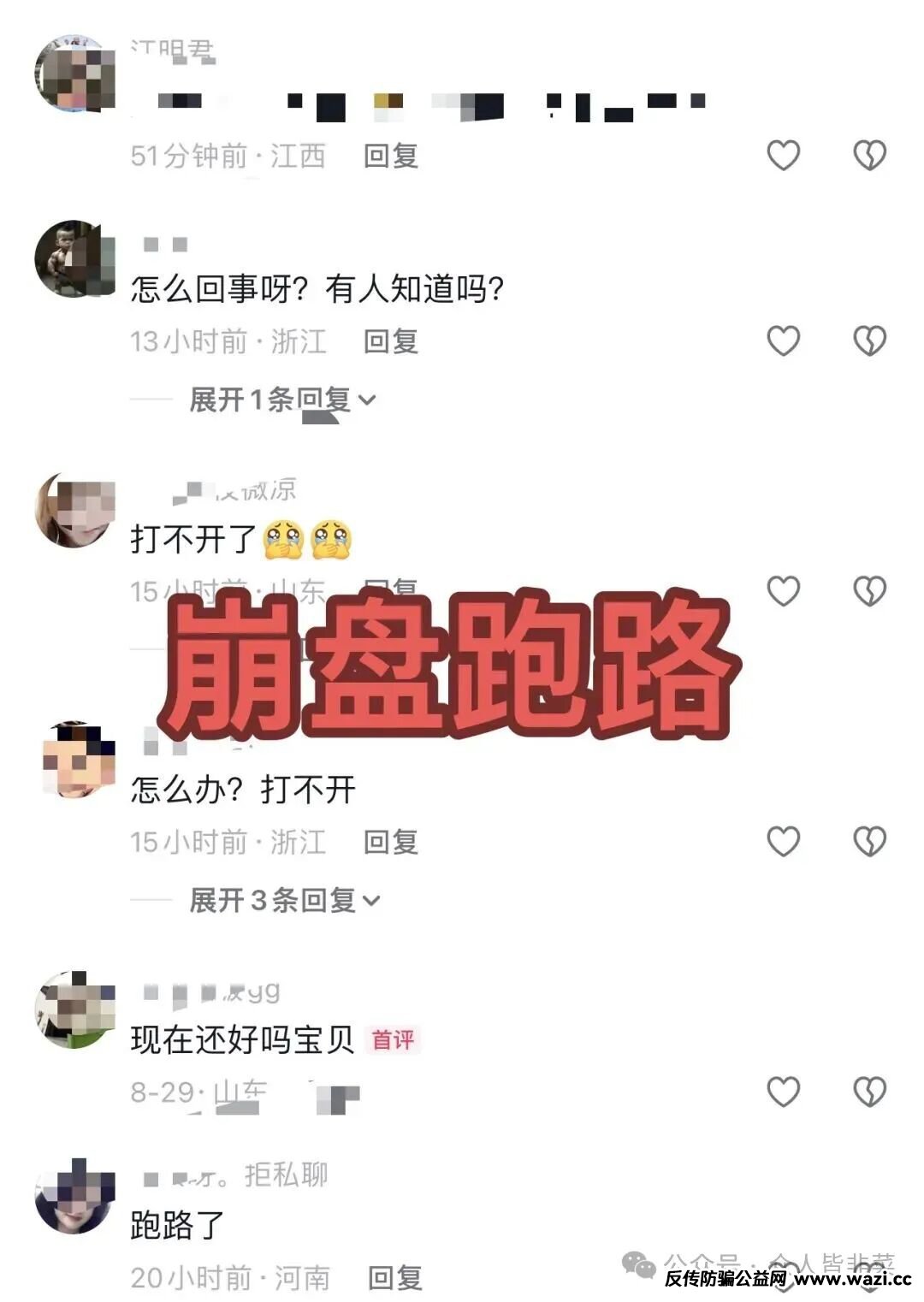Expand 展开3条回复 under 怎么办？打不开
The width and height of the screenshot is (924, 1302).
pos(284,900)
